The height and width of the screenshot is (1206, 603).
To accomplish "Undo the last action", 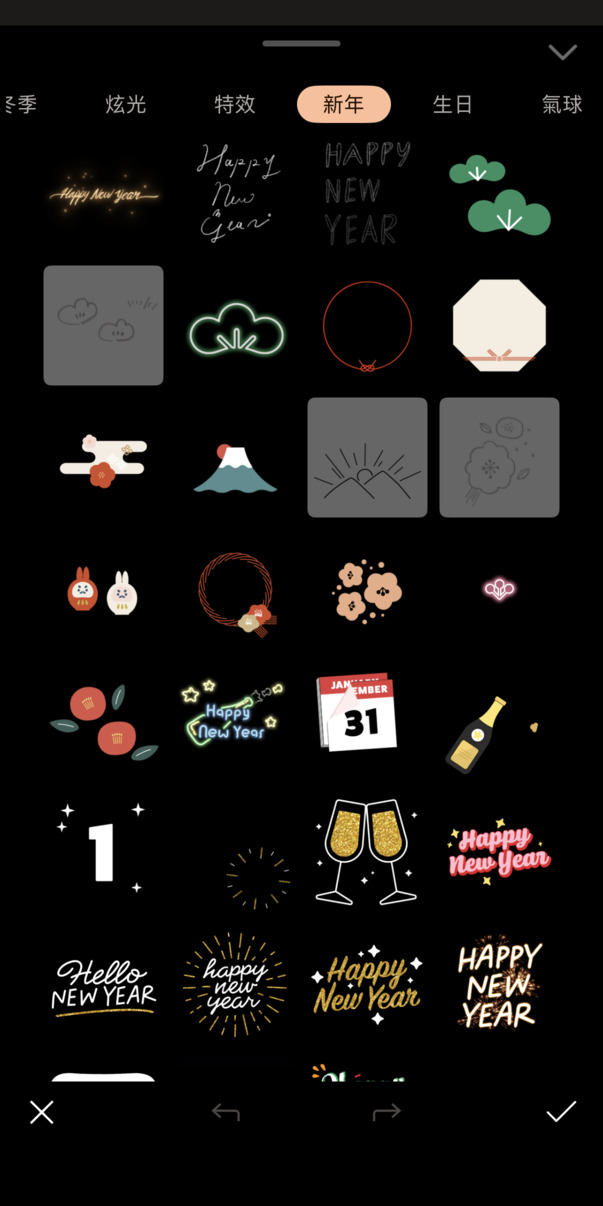I will (x=225, y=1112).
